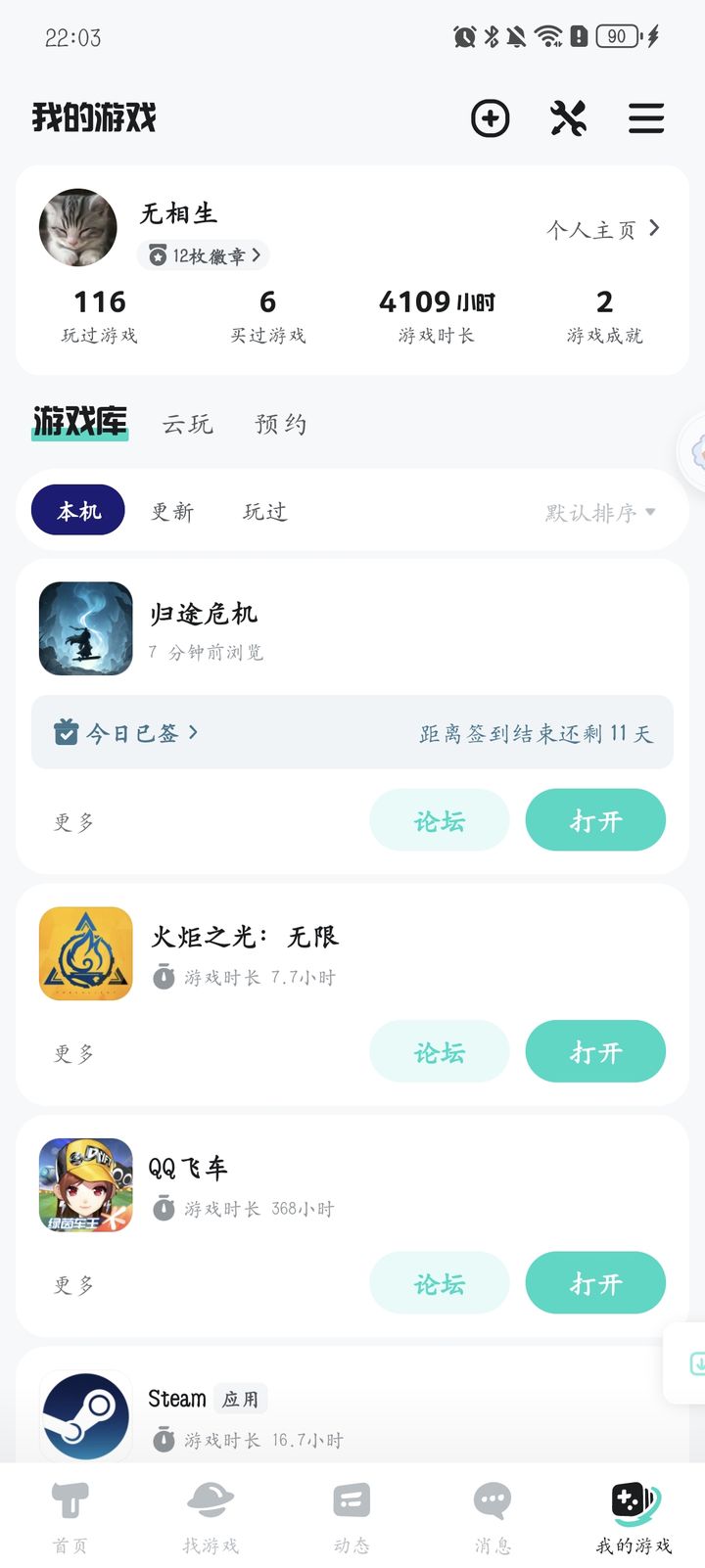Select the 更新 filter option

click(x=173, y=510)
